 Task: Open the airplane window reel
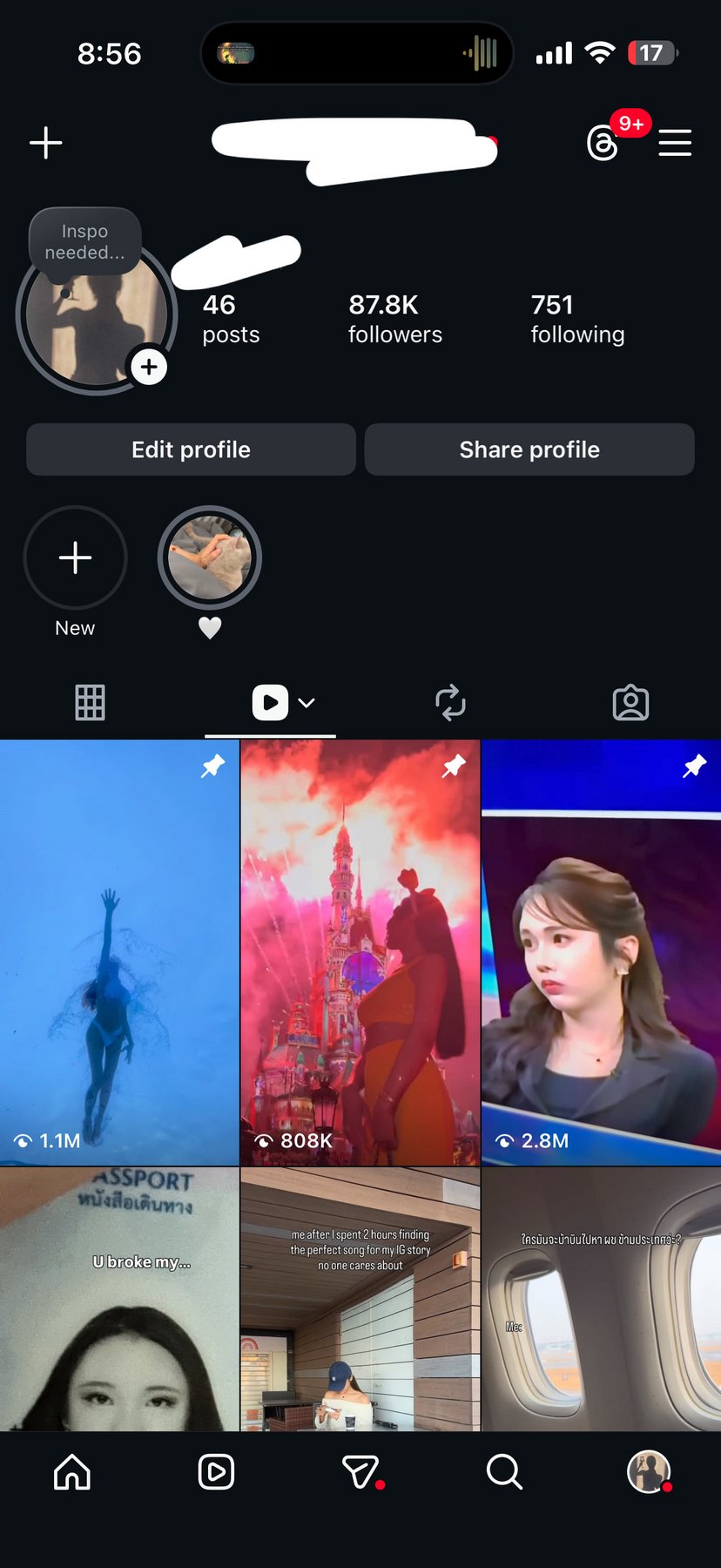click(602, 1300)
